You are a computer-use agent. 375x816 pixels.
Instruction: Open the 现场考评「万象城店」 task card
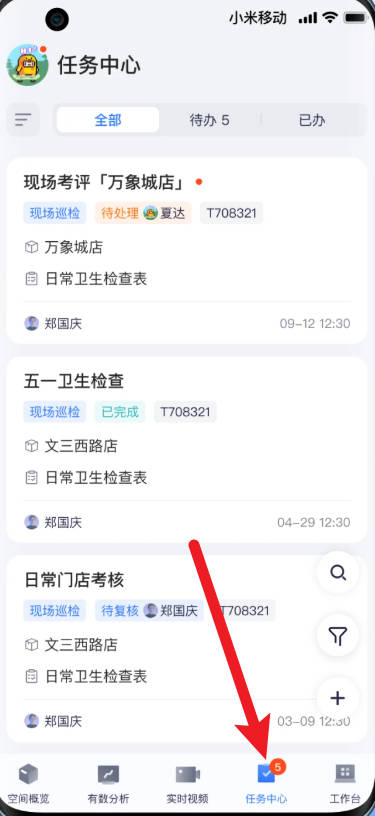pos(187,250)
